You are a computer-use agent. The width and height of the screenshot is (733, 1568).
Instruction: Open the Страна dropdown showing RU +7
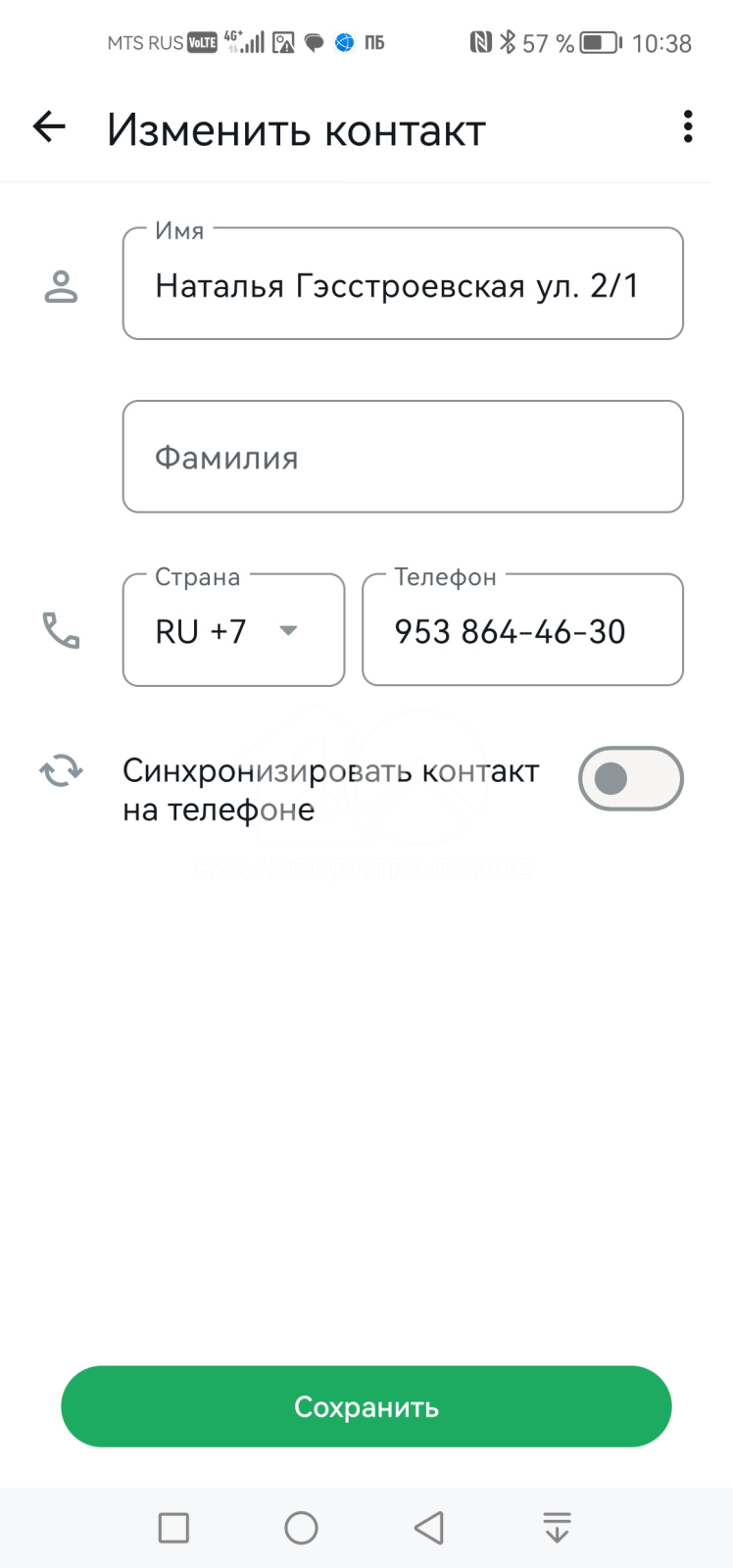coord(233,630)
